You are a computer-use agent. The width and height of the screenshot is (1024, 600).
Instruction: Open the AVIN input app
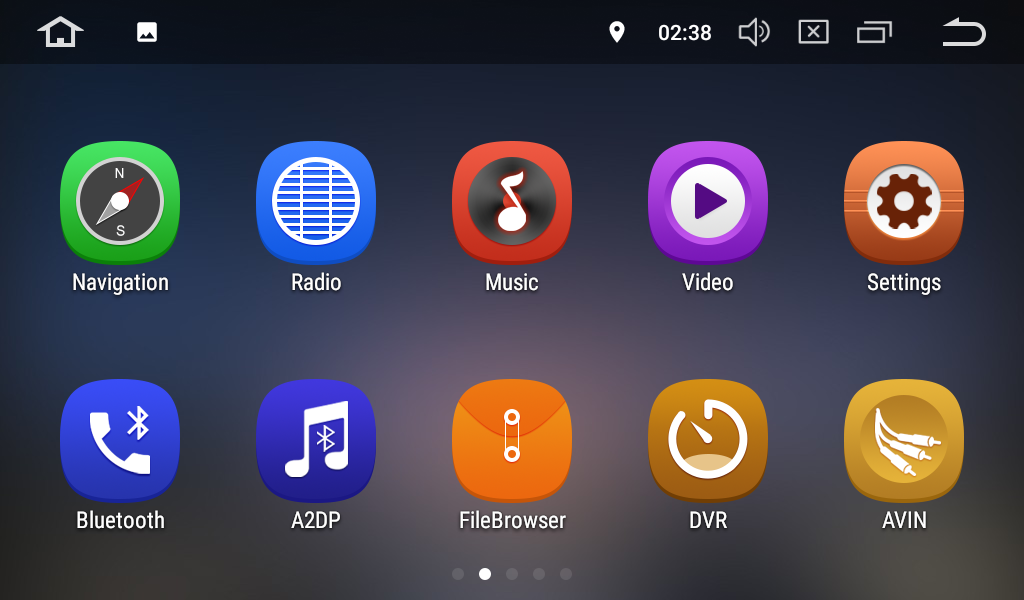point(904,440)
